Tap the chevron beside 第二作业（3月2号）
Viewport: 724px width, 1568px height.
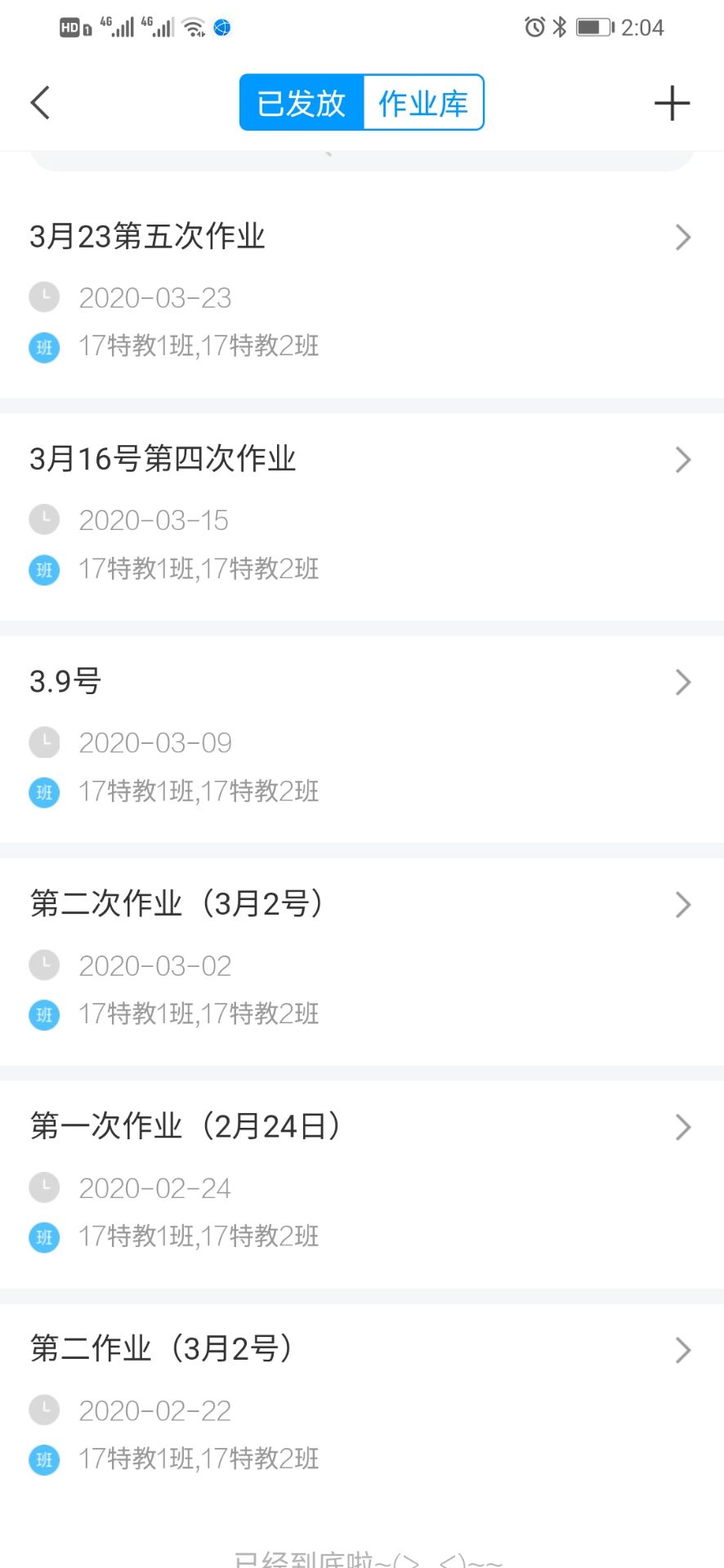click(x=683, y=1350)
